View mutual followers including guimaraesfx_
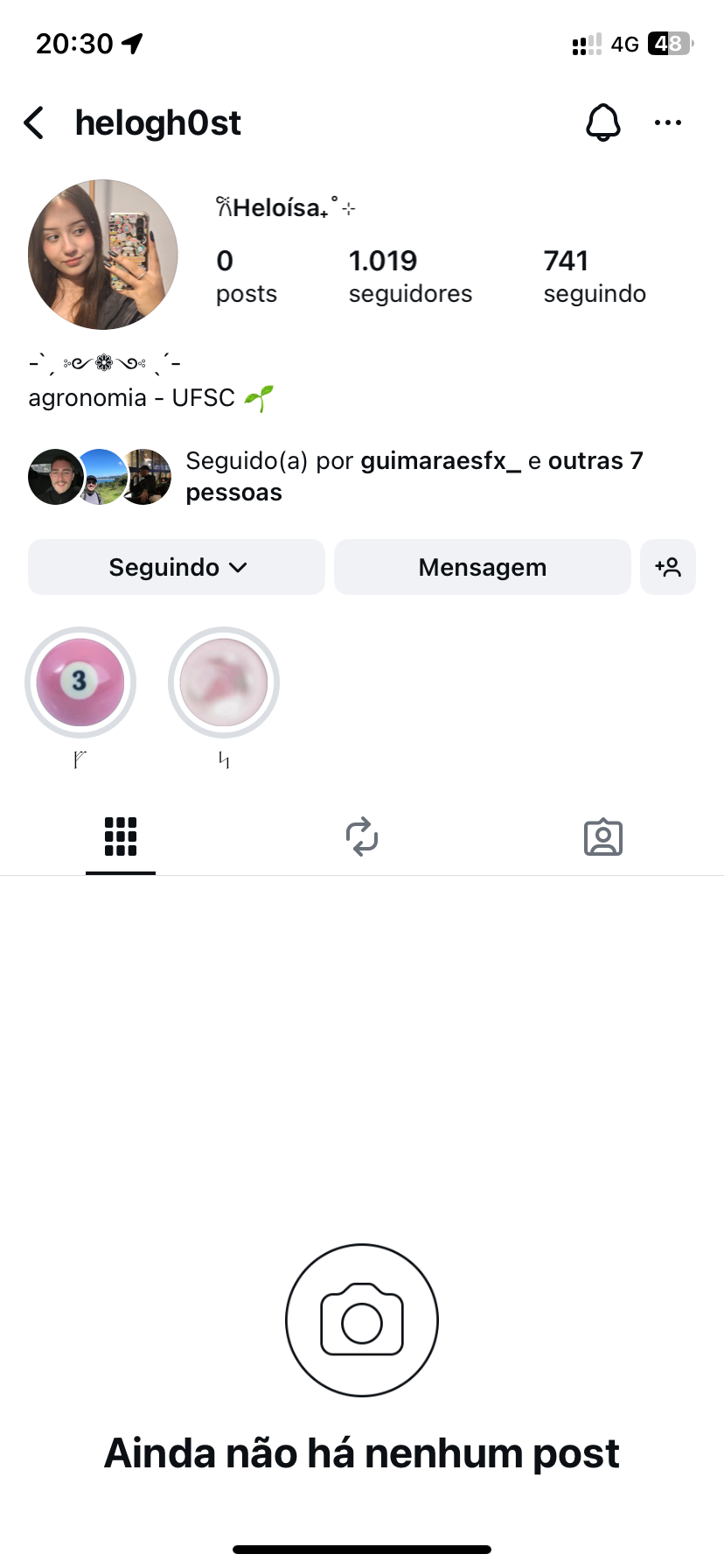This screenshot has width=724, height=1568. tap(414, 477)
